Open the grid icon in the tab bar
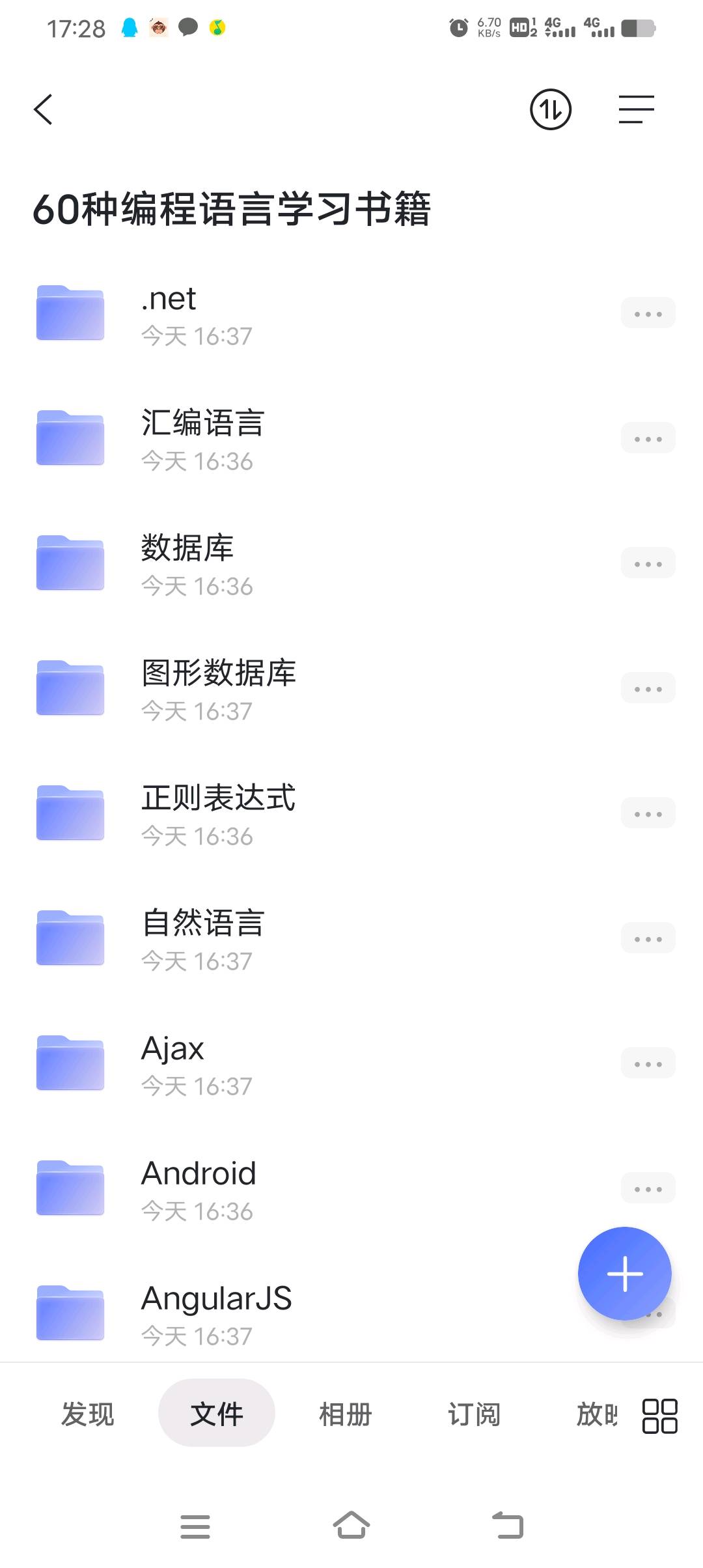The height and width of the screenshot is (1568, 703). pos(659,1416)
